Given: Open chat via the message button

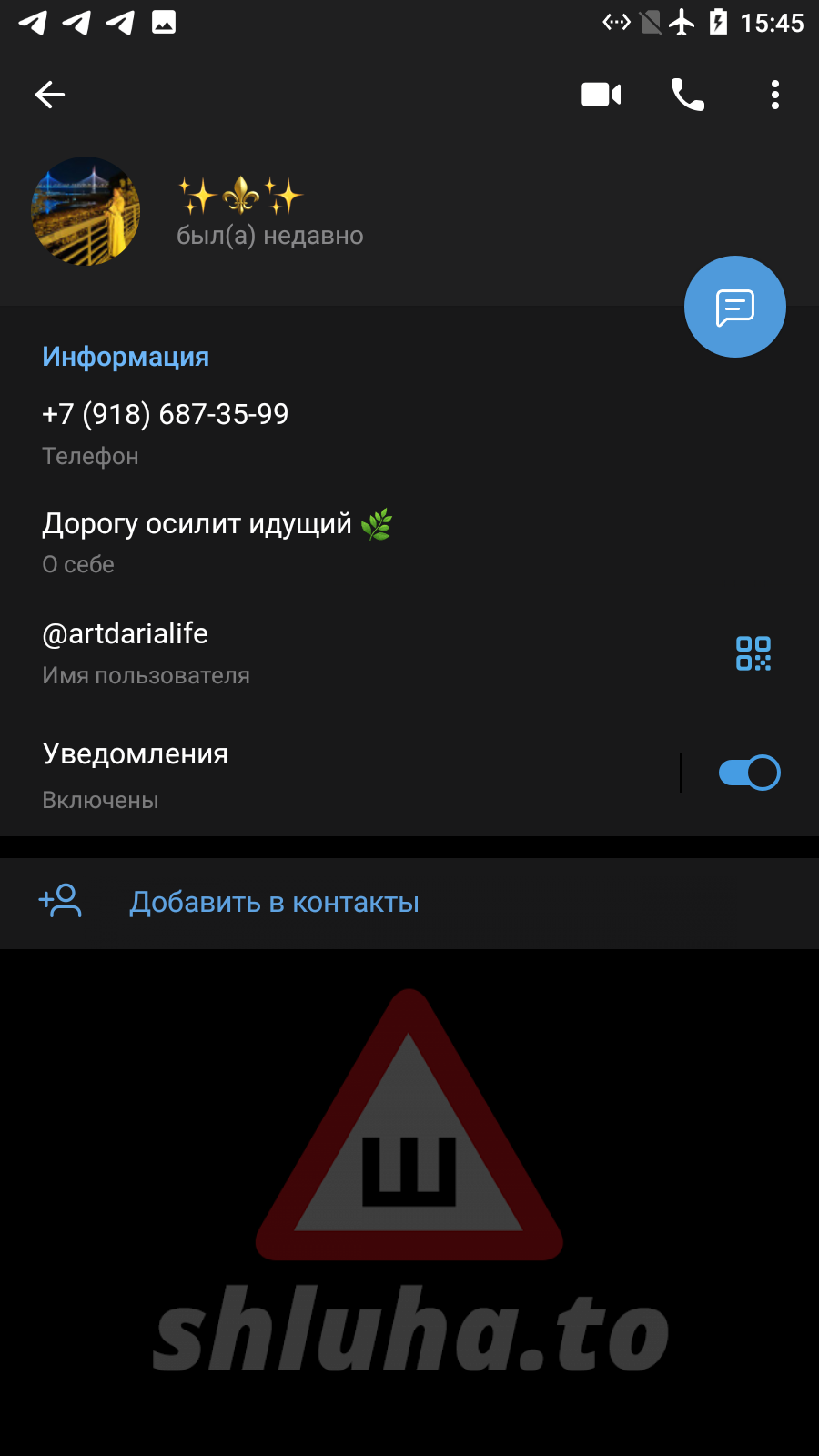Looking at the screenshot, I should click(x=734, y=307).
